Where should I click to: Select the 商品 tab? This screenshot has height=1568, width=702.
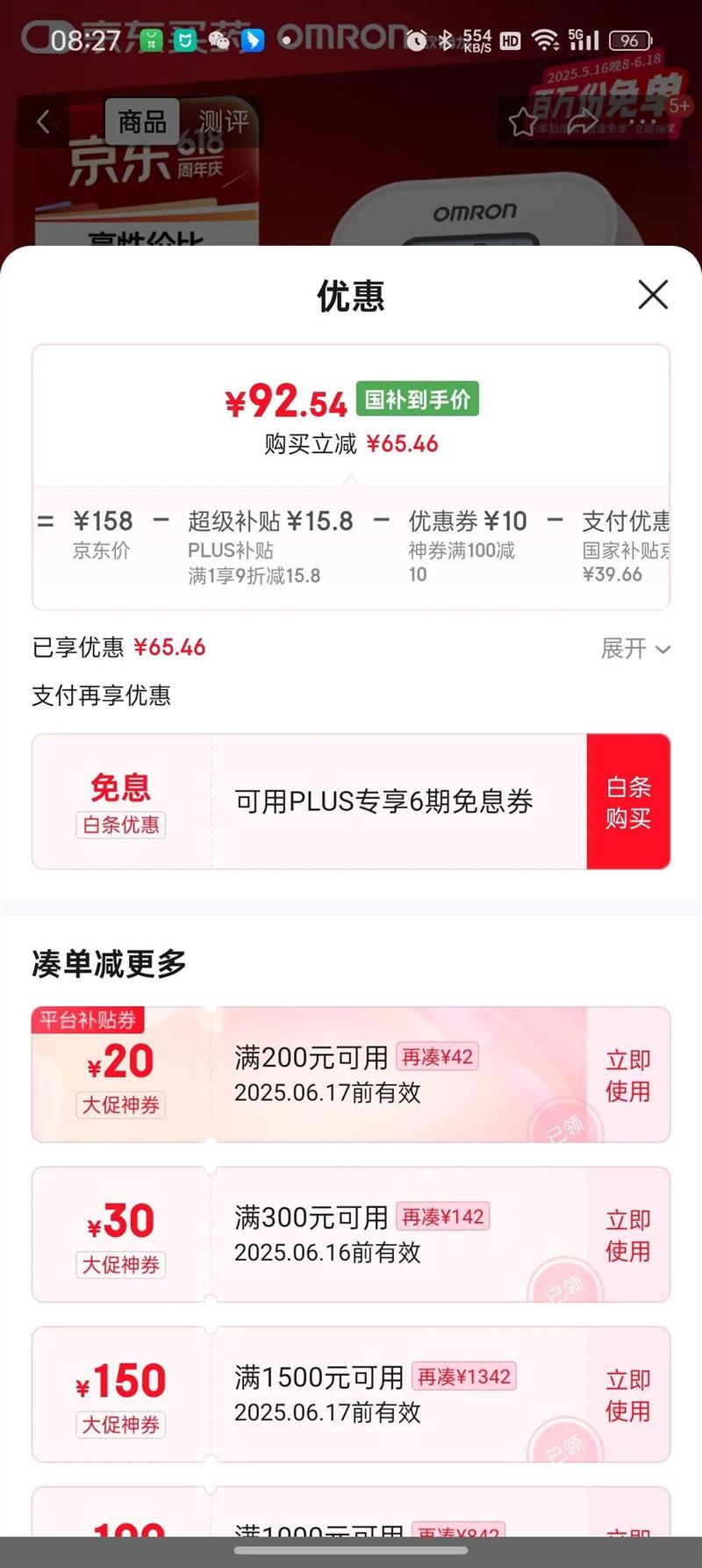(142, 121)
